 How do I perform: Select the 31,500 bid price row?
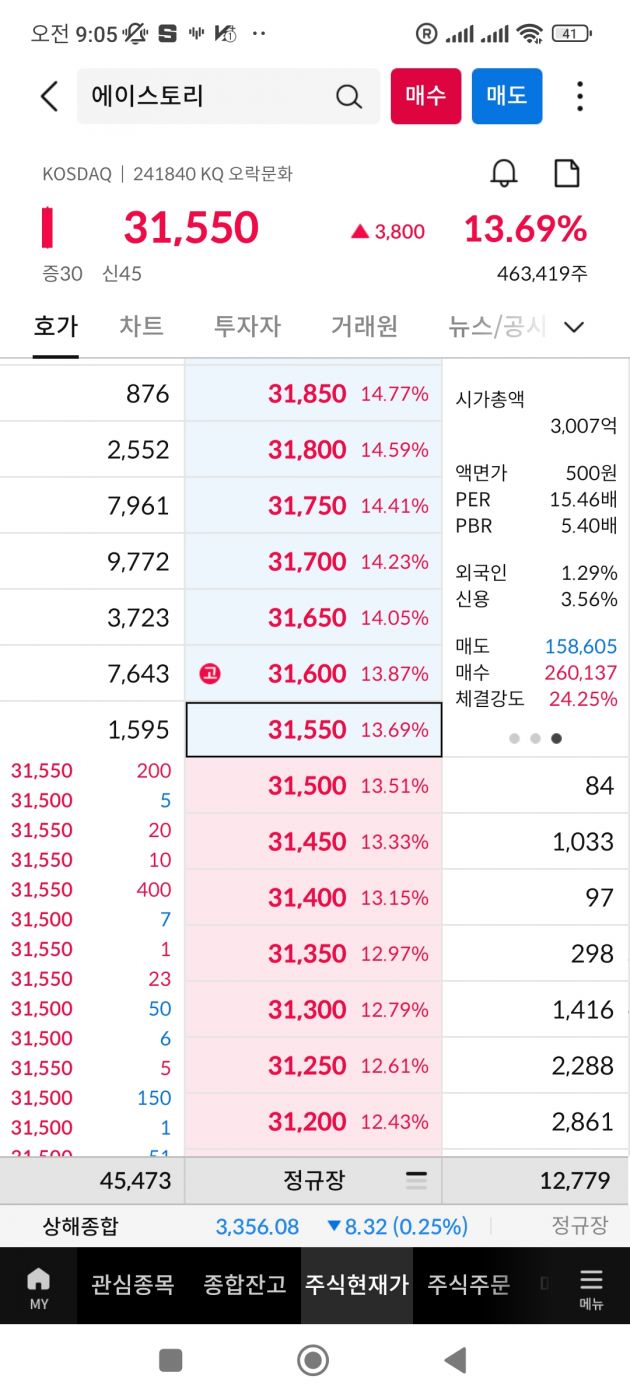[x=313, y=786]
